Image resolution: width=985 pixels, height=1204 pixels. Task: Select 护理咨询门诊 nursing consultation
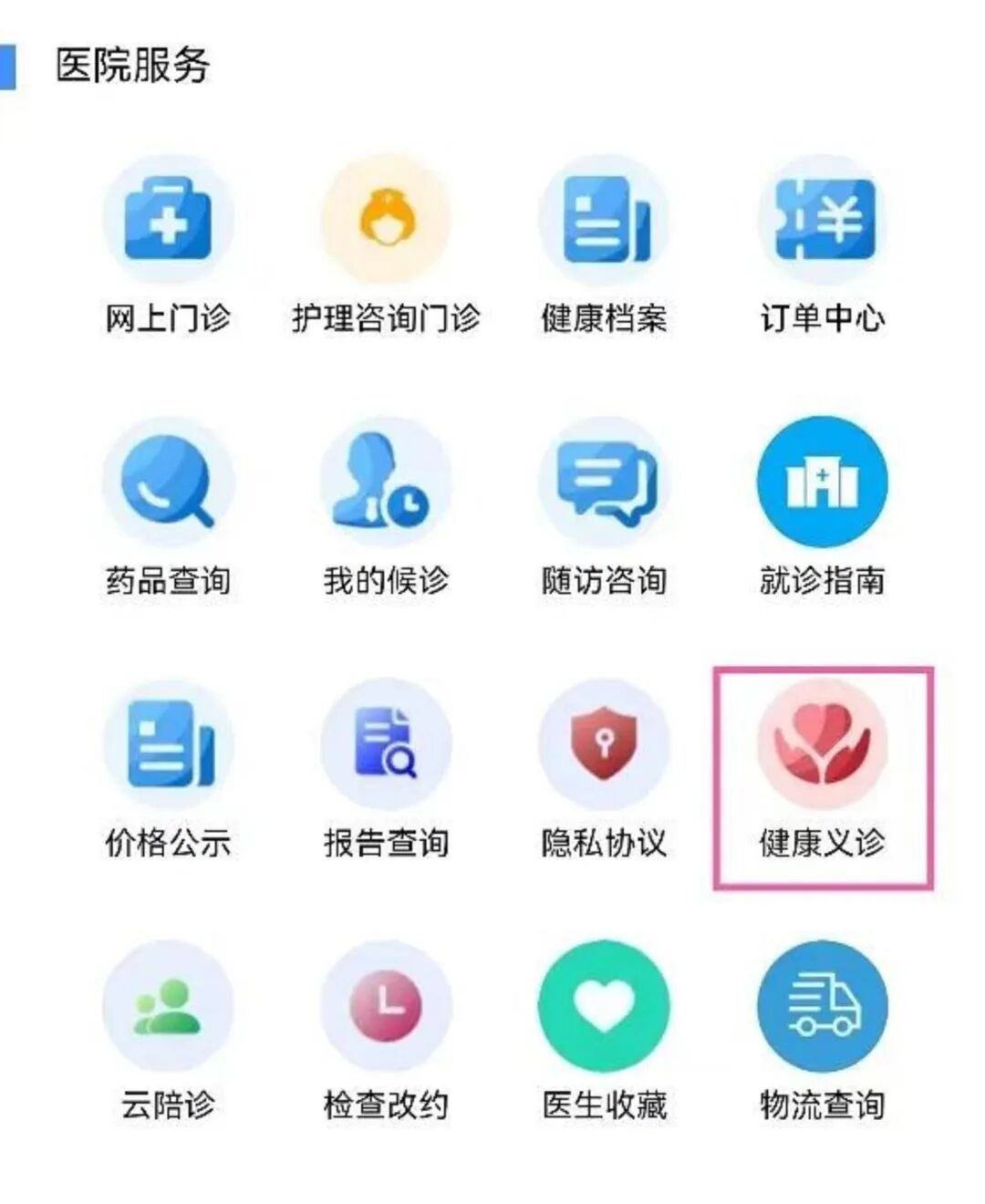tap(386, 221)
